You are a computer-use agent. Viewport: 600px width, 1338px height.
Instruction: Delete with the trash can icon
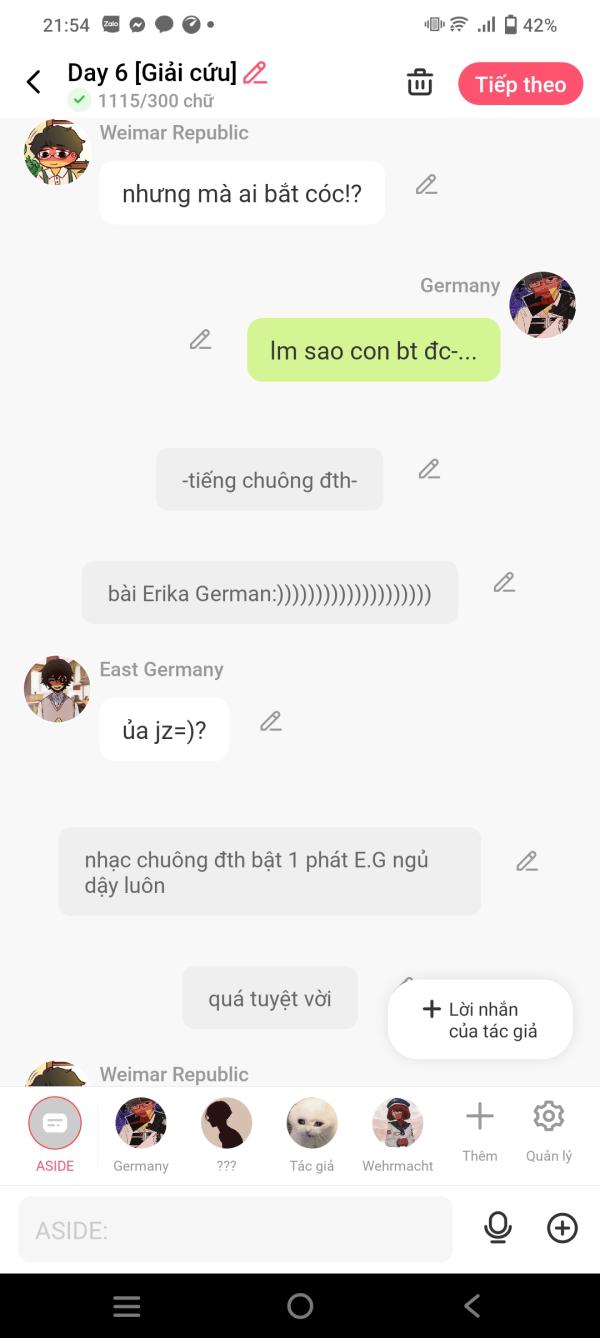click(420, 83)
